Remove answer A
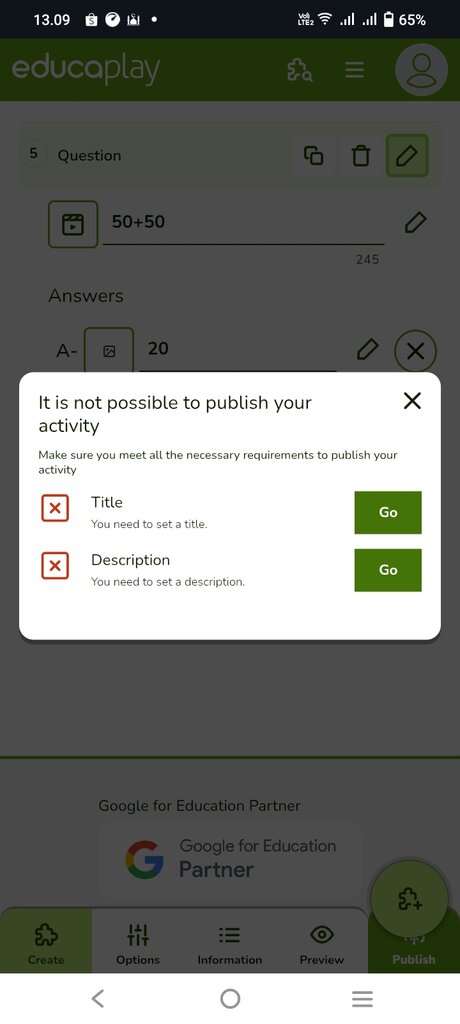This screenshot has width=460, height=1024. point(415,351)
